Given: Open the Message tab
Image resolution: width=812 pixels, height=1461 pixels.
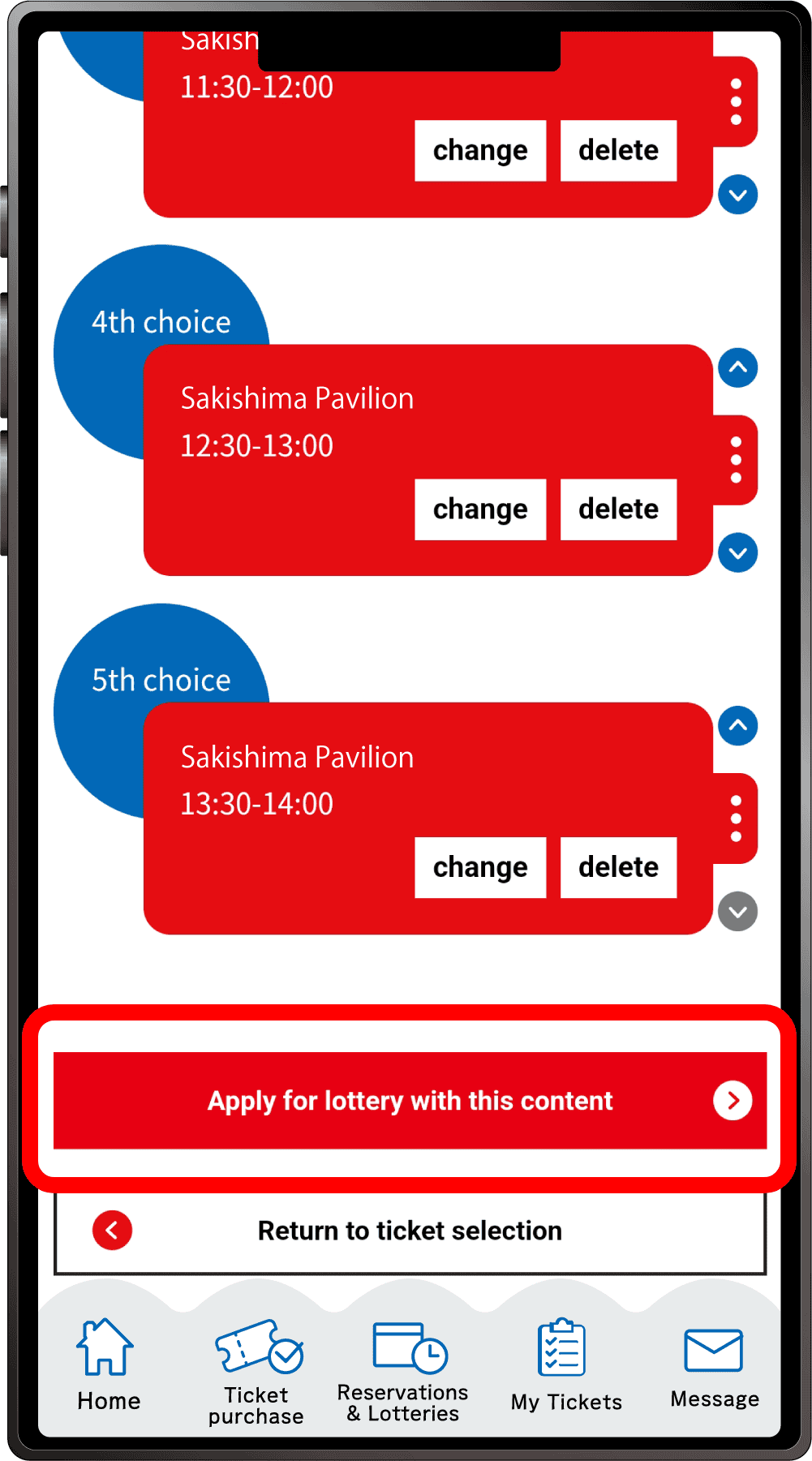Looking at the screenshot, I should pos(715,1368).
